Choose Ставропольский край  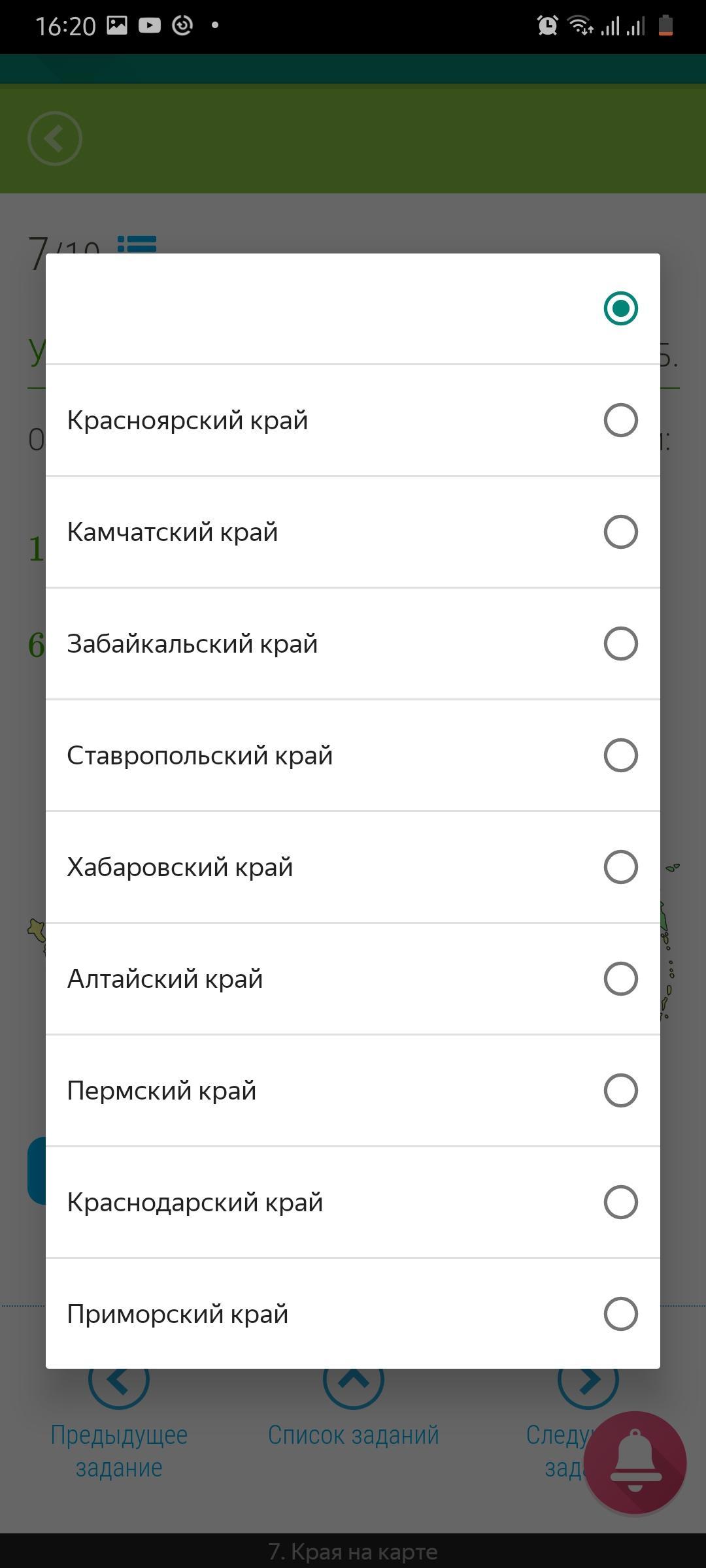pyautogui.click(x=353, y=755)
